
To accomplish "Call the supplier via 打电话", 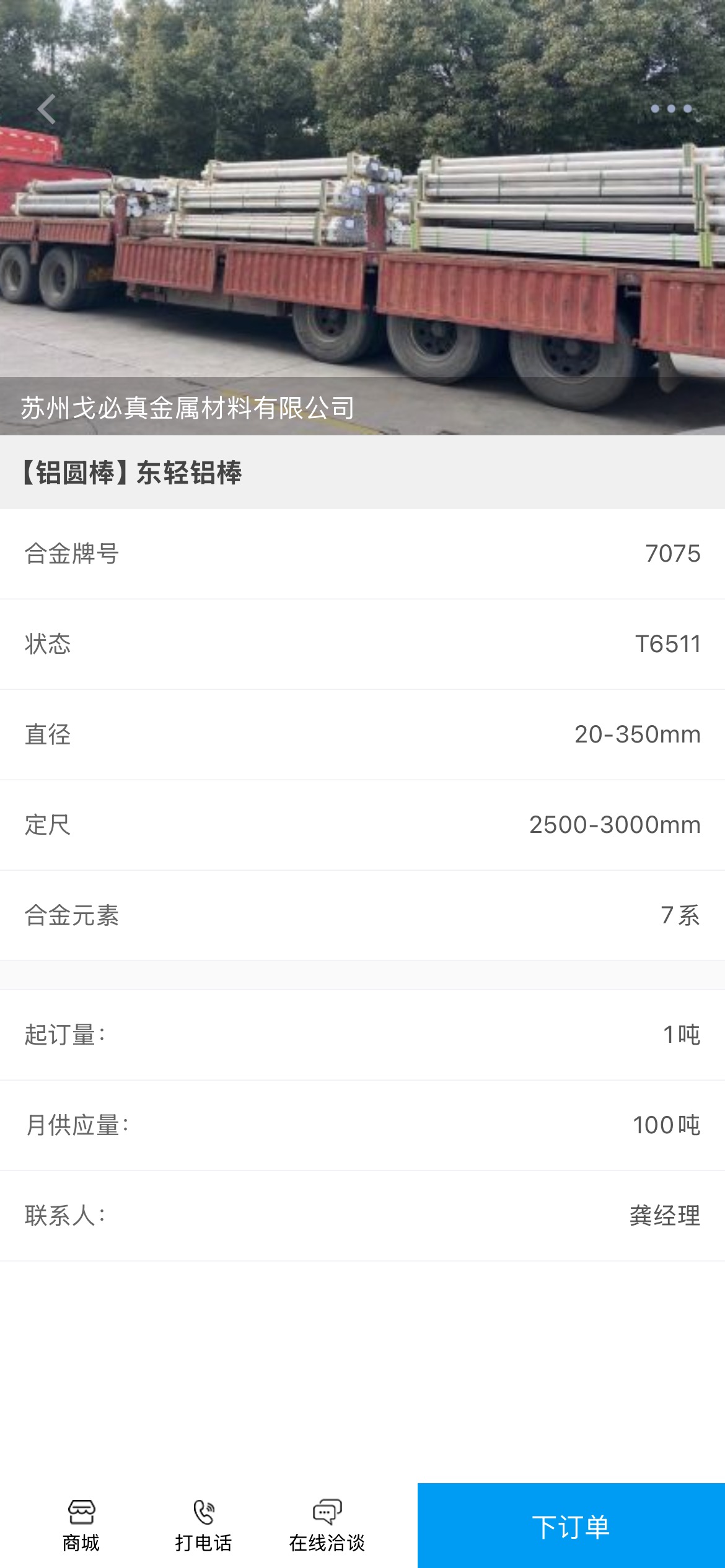I will pos(203,1526).
